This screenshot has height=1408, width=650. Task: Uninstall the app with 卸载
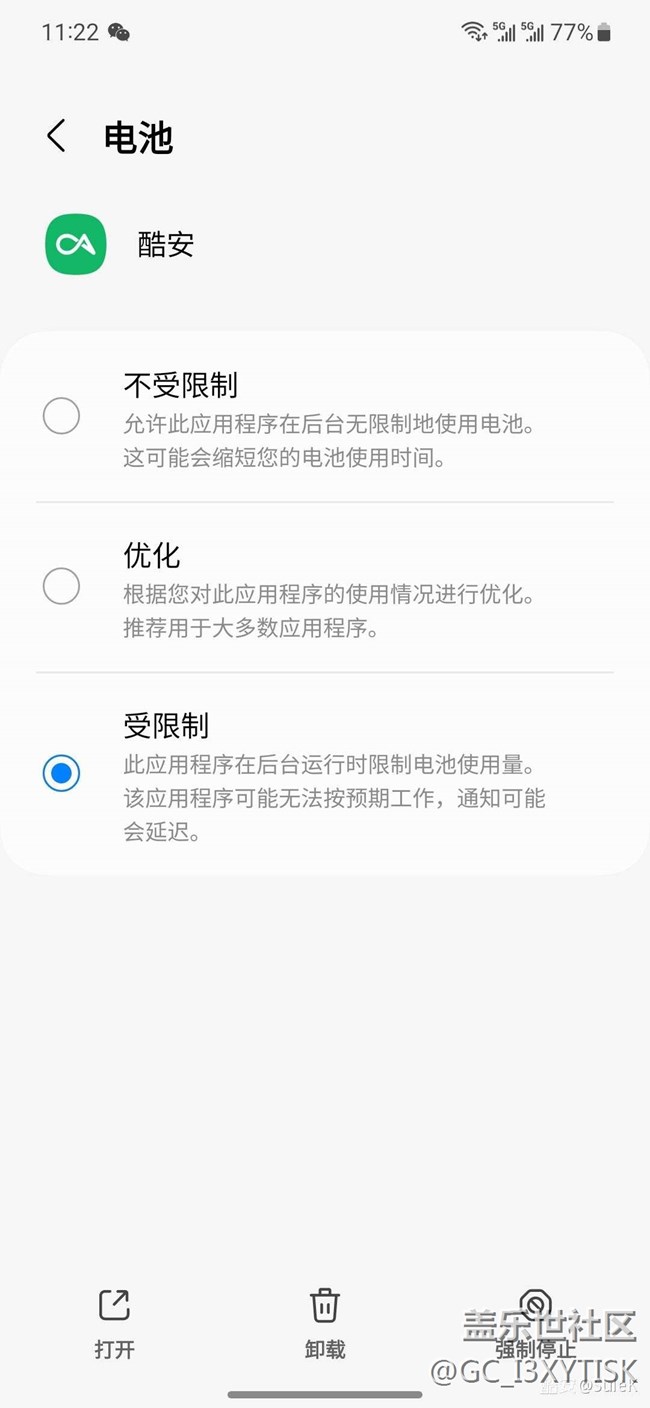tap(325, 1323)
